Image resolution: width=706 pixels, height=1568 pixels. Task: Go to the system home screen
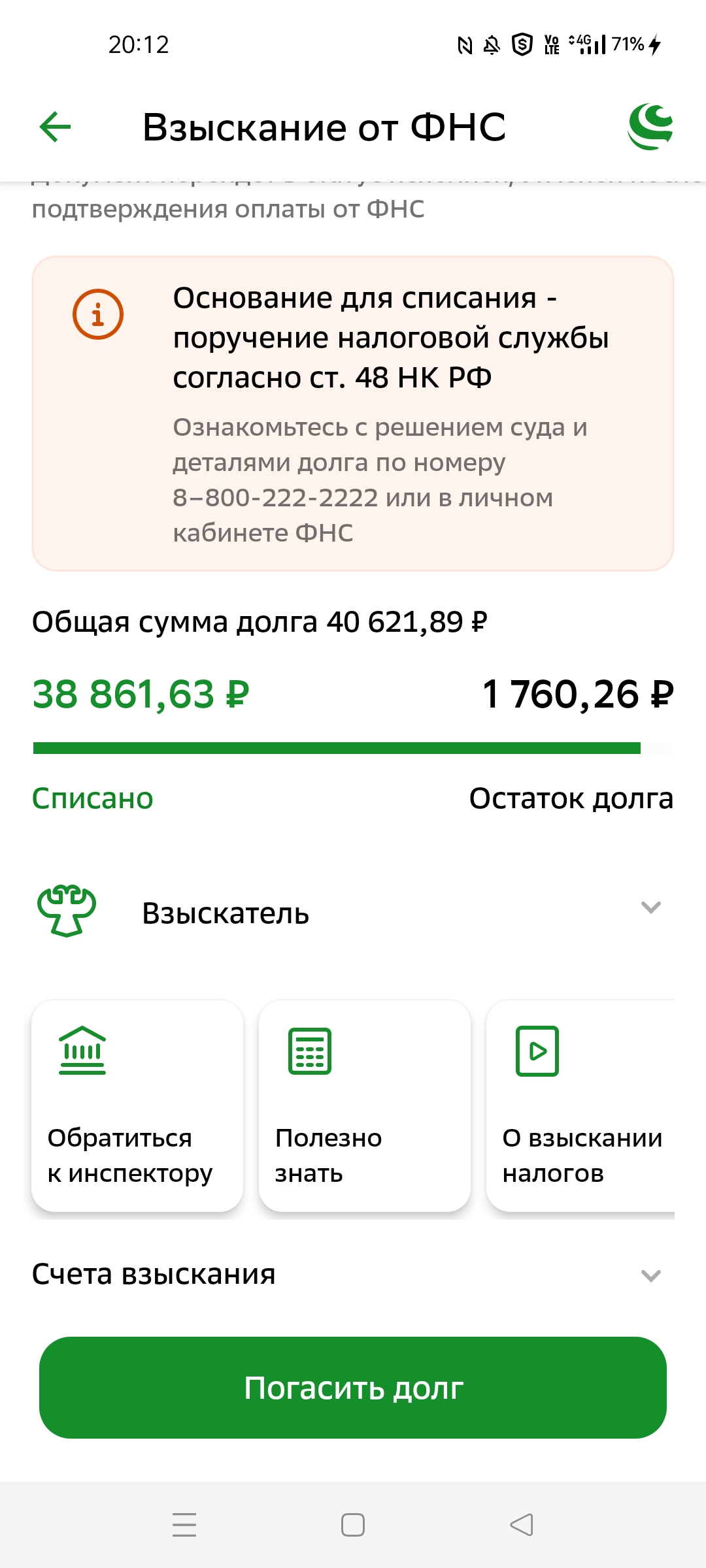353,1525
